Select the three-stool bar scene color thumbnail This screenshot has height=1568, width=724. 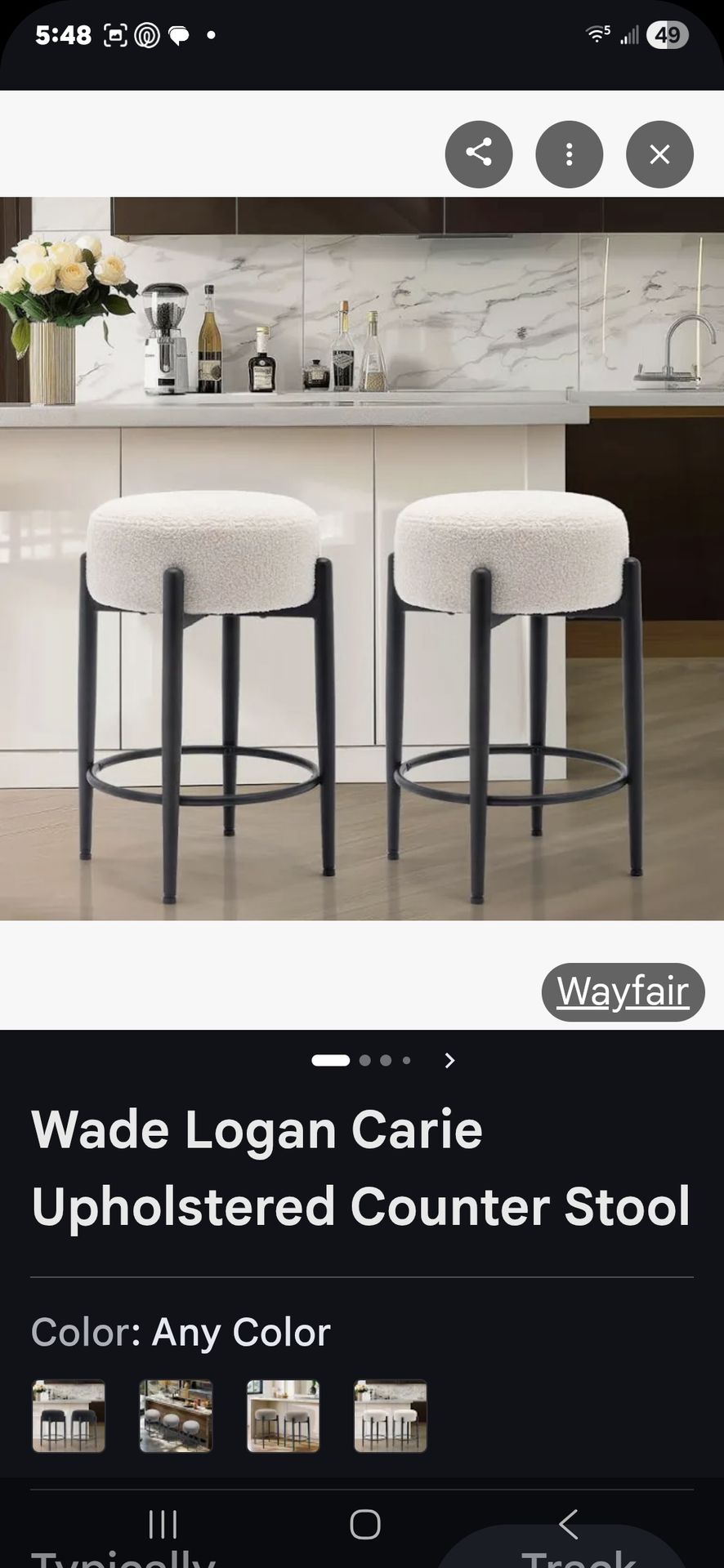pos(176,1416)
